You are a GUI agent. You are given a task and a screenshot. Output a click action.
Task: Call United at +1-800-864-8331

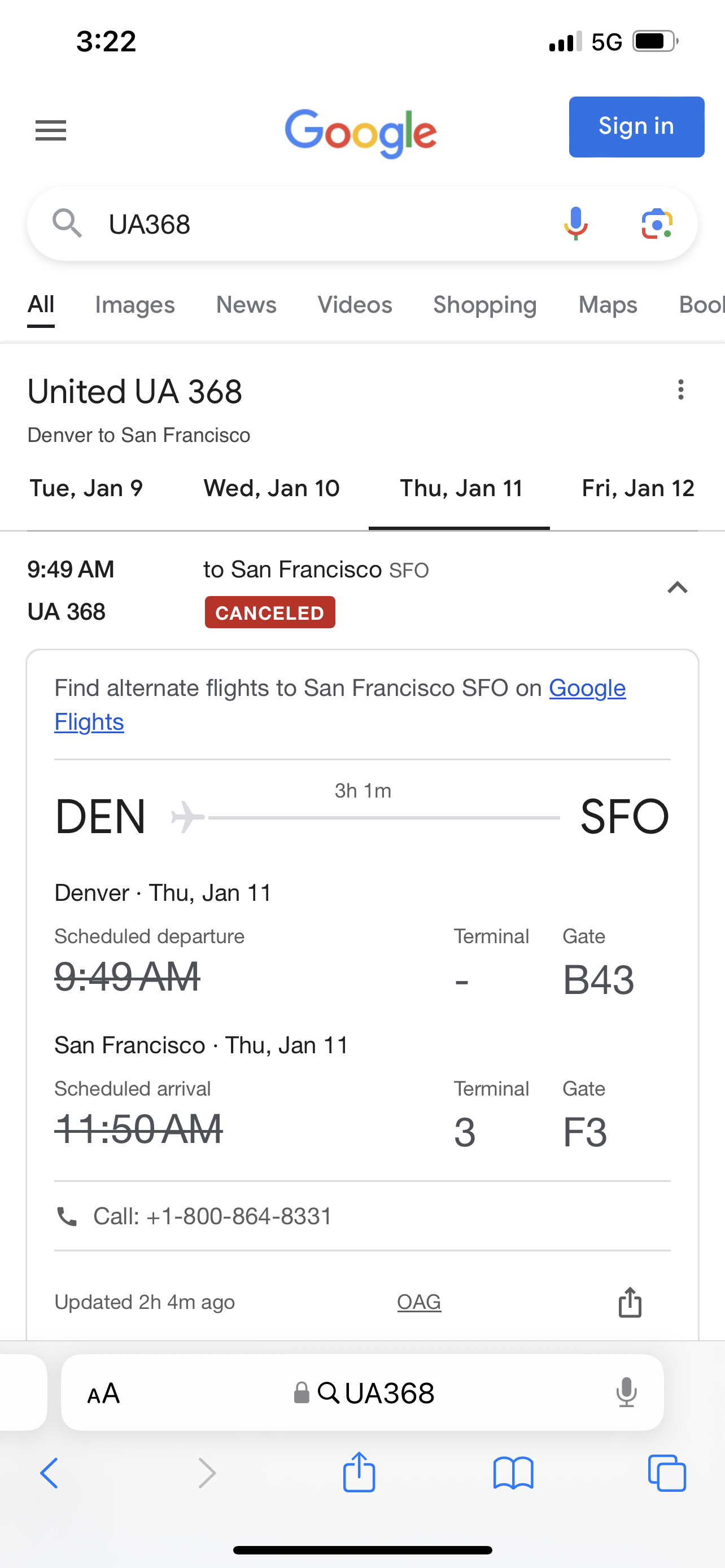[212, 1216]
